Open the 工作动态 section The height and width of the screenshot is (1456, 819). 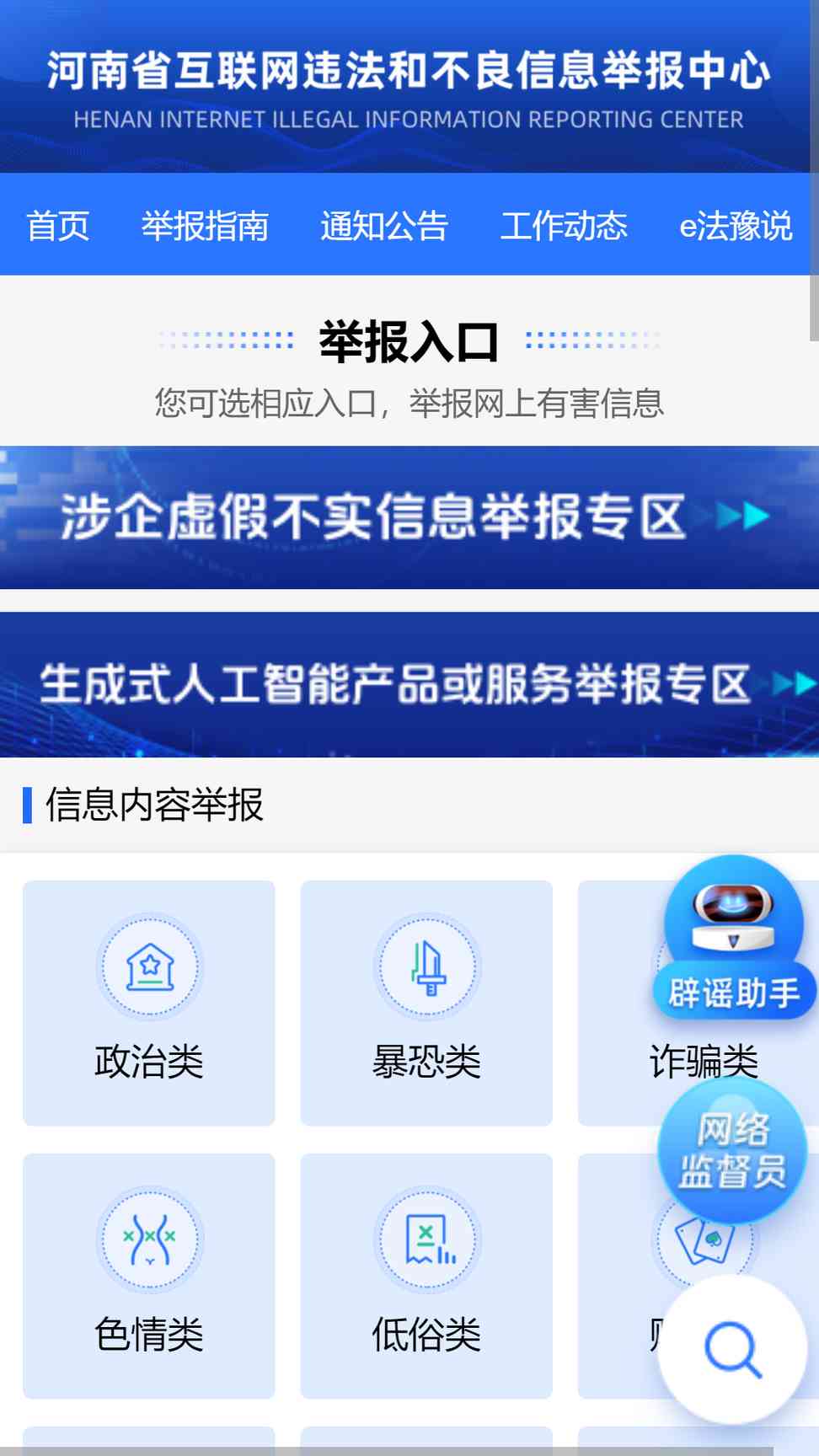coord(564,226)
